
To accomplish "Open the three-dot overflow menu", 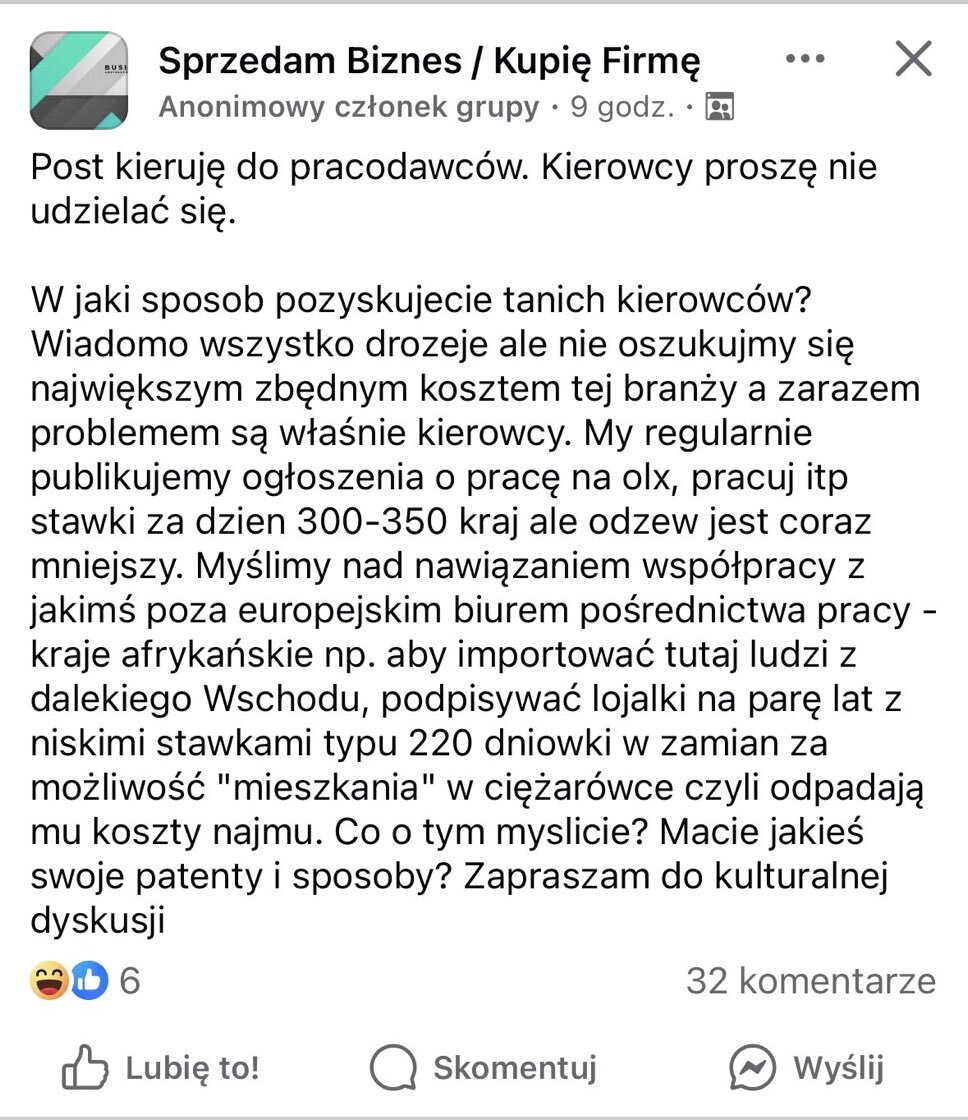I will pos(805,59).
